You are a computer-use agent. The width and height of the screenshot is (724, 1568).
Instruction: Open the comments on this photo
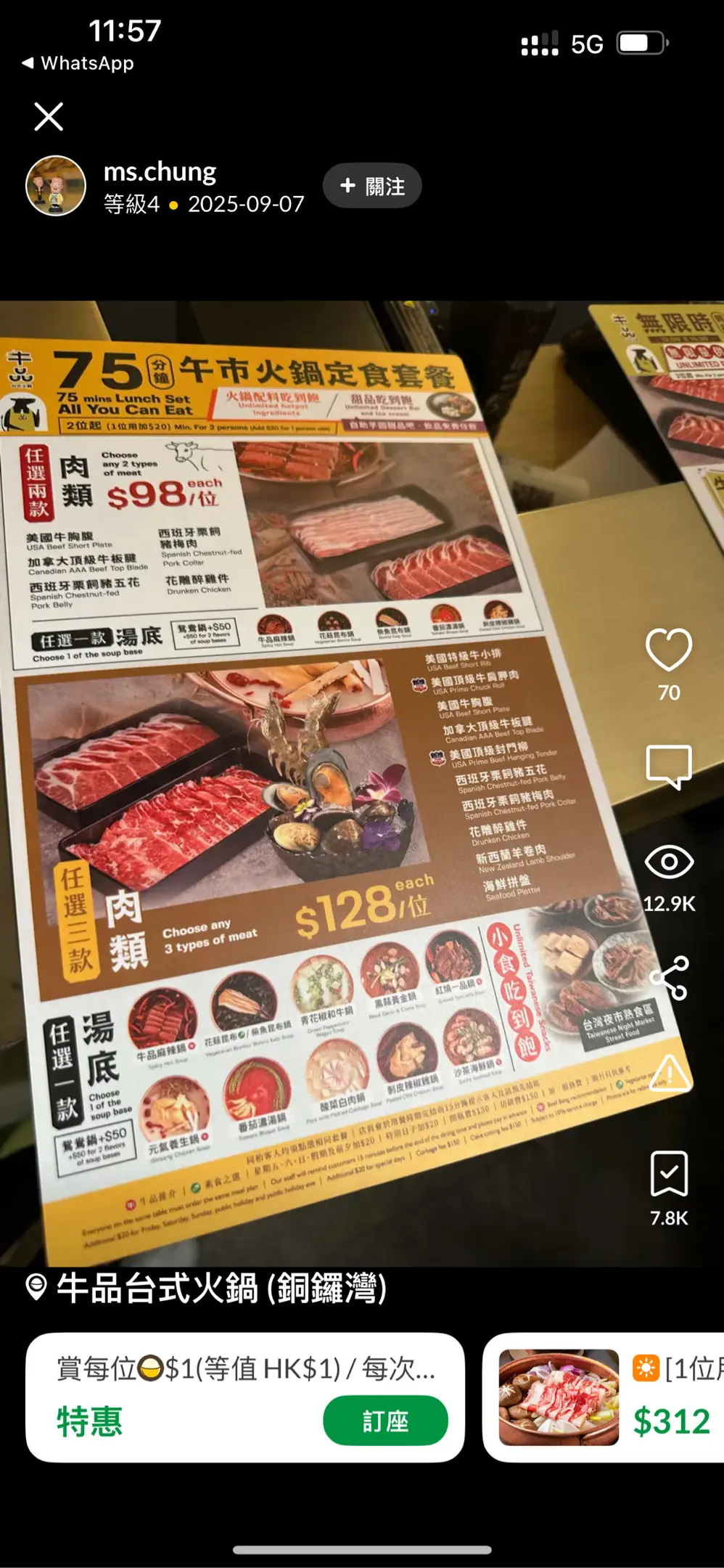pyautogui.click(x=668, y=767)
